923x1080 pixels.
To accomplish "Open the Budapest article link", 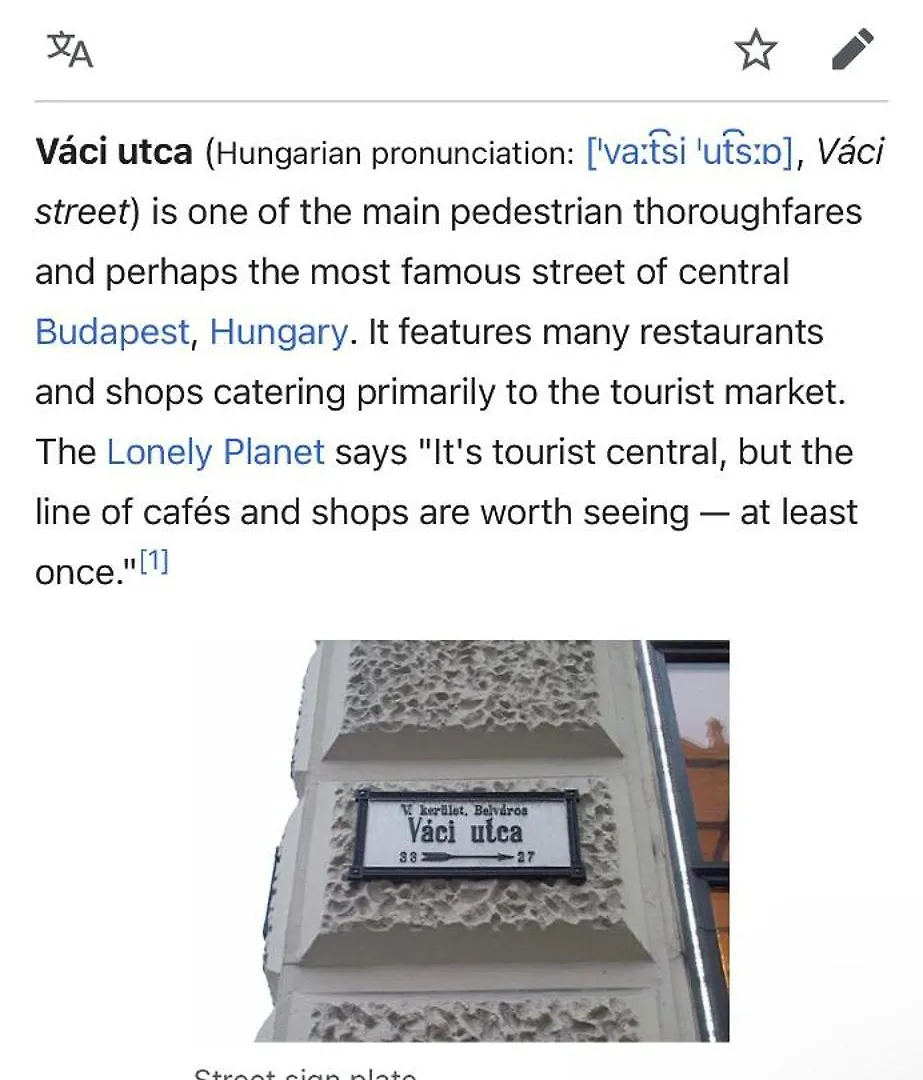I will coord(112,331).
